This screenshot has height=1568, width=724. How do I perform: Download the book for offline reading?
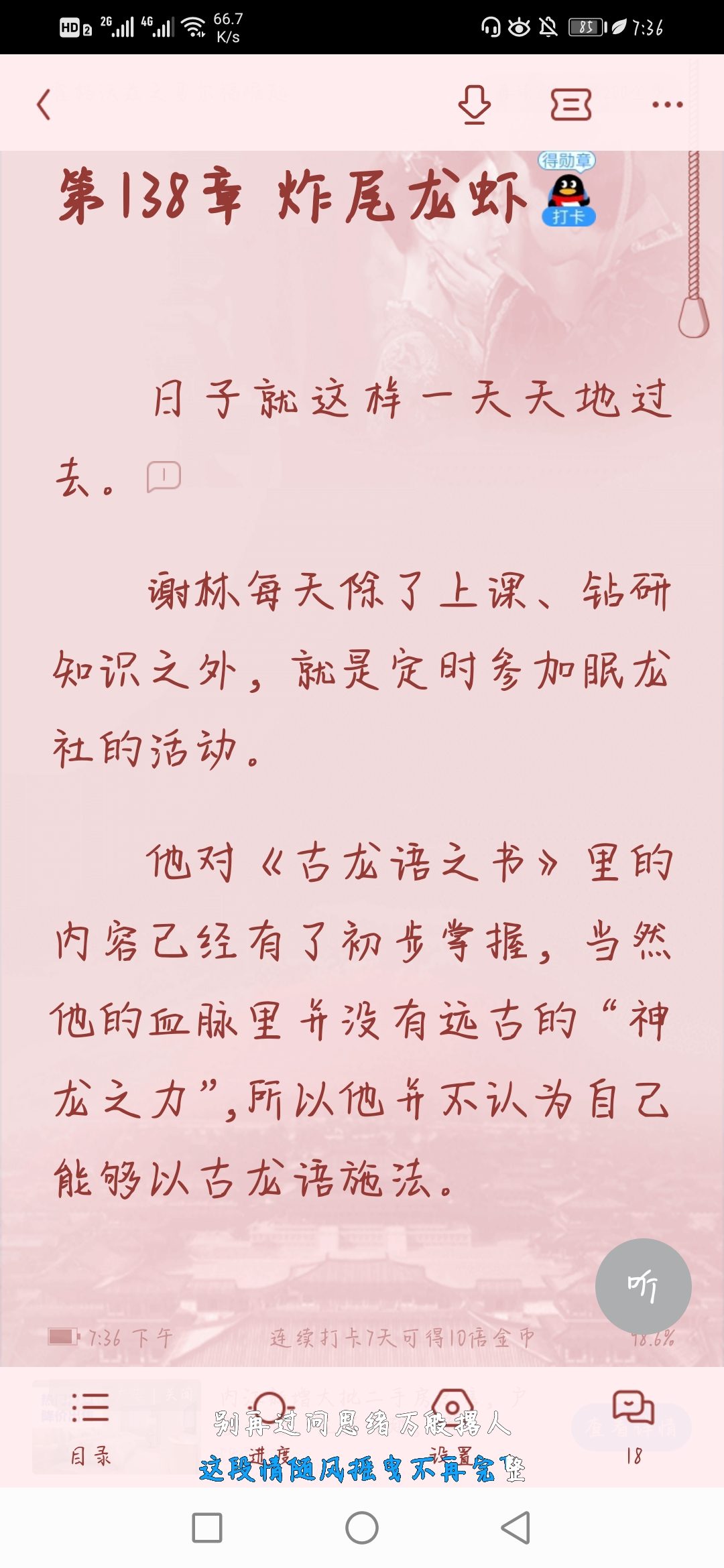pyautogui.click(x=474, y=105)
